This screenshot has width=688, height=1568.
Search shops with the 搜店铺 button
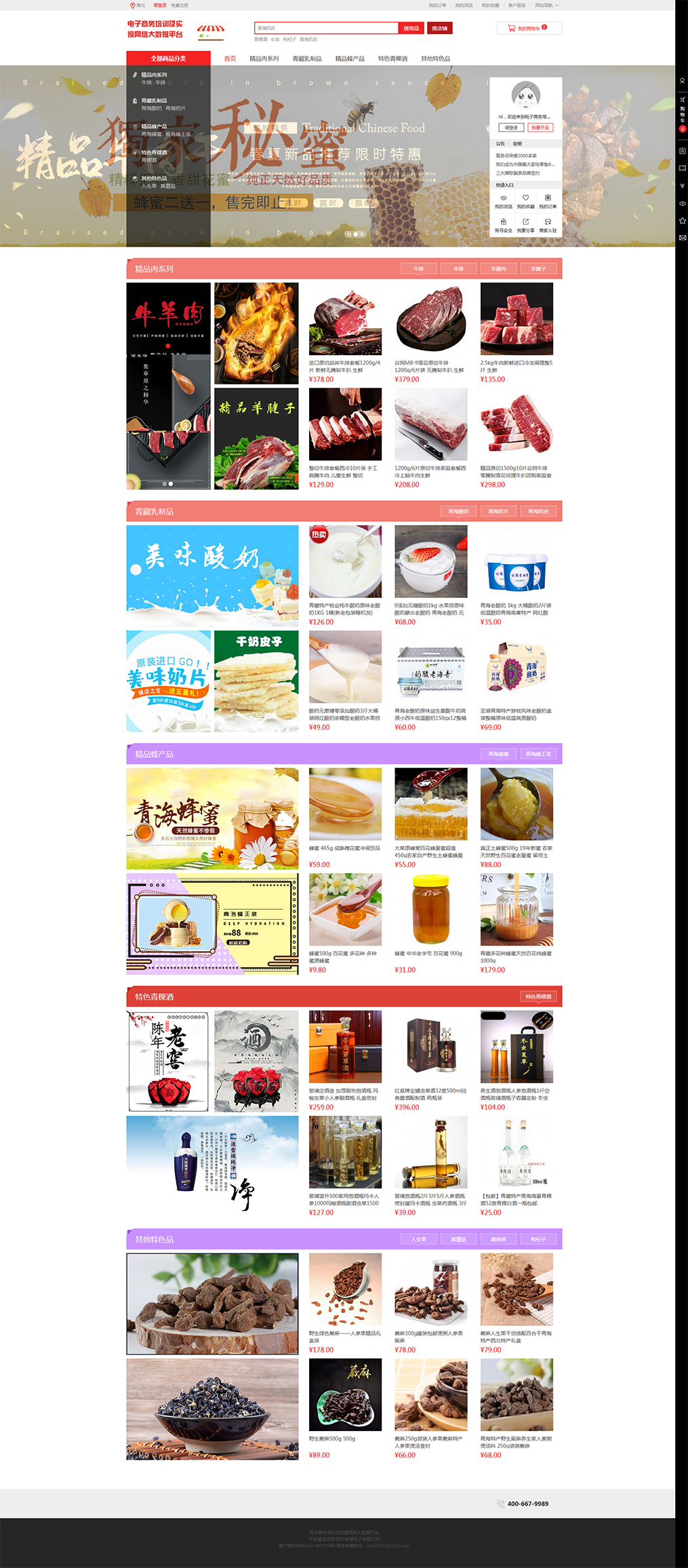click(439, 28)
